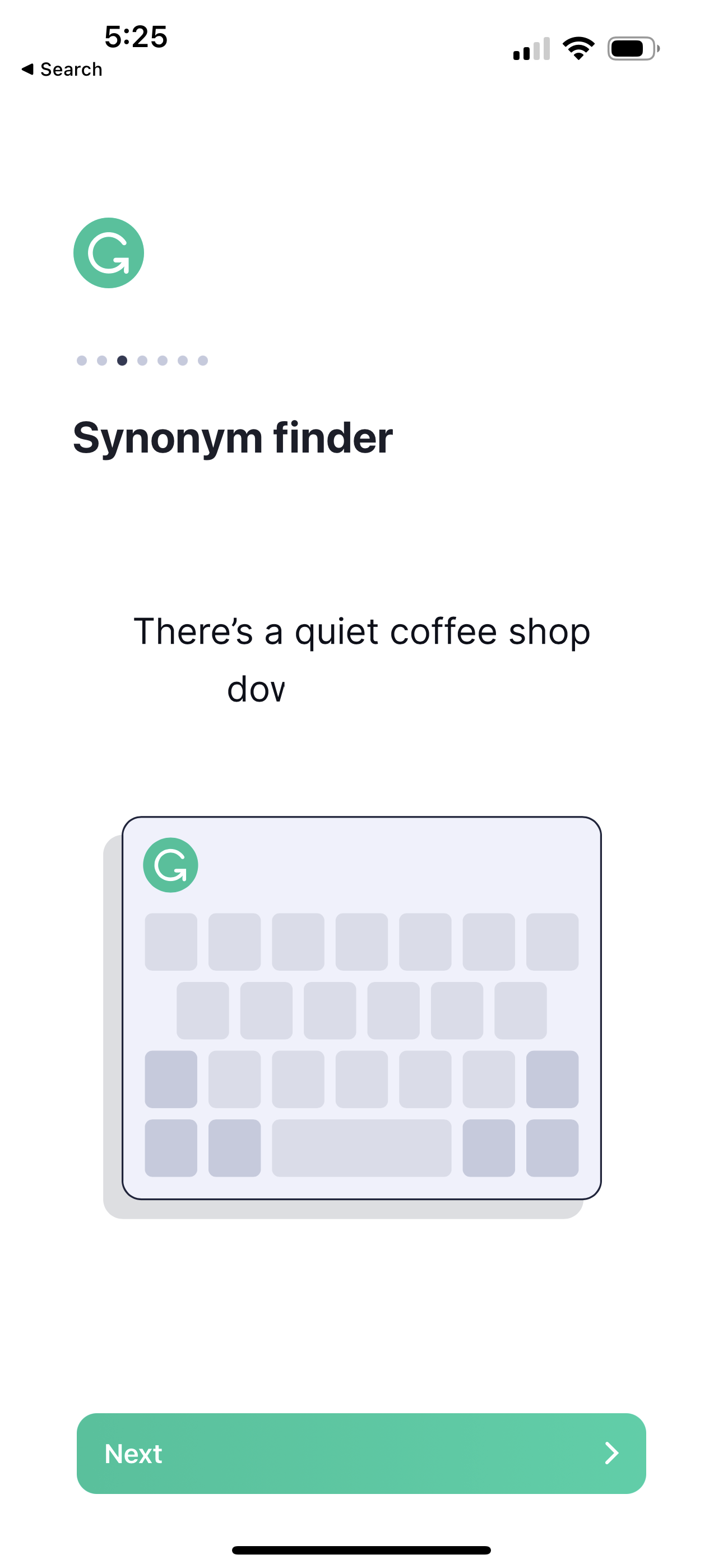This screenshot has height=1568, width=723.
Task: Select the last pagination dot
Action: click(203, 359)
